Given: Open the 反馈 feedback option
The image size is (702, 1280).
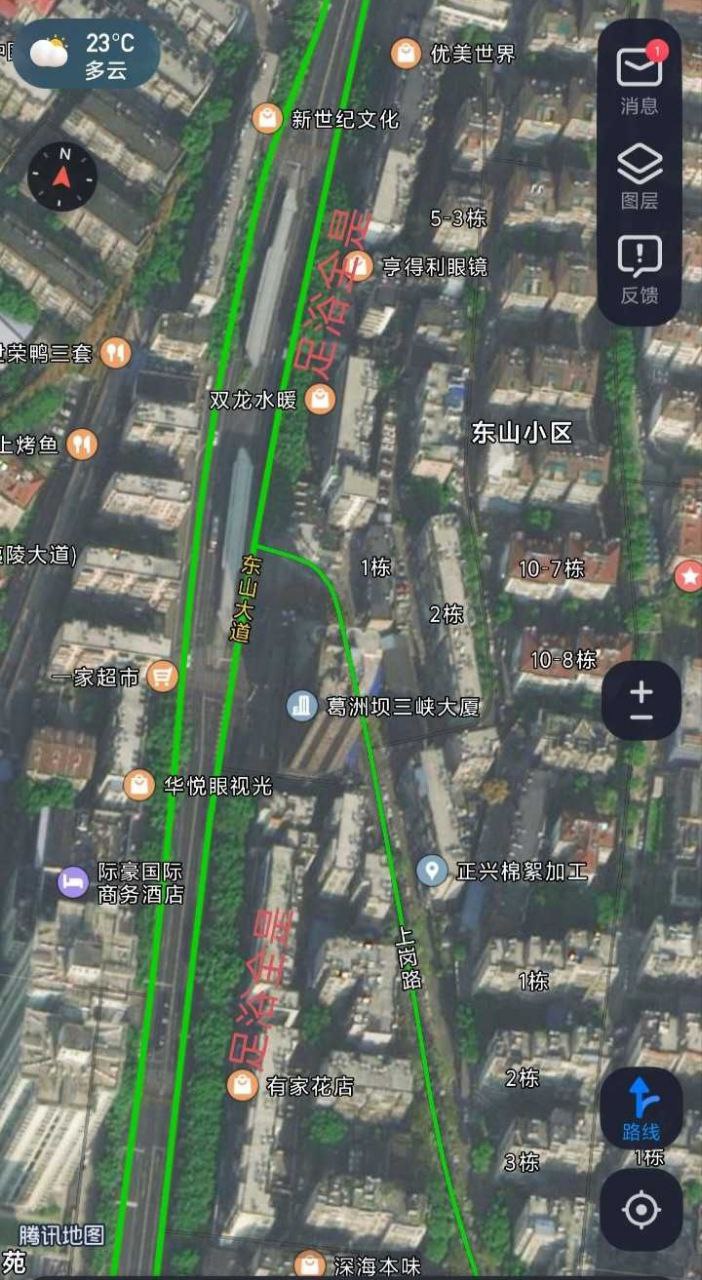Looking at the screenshot, I should 640,270.
